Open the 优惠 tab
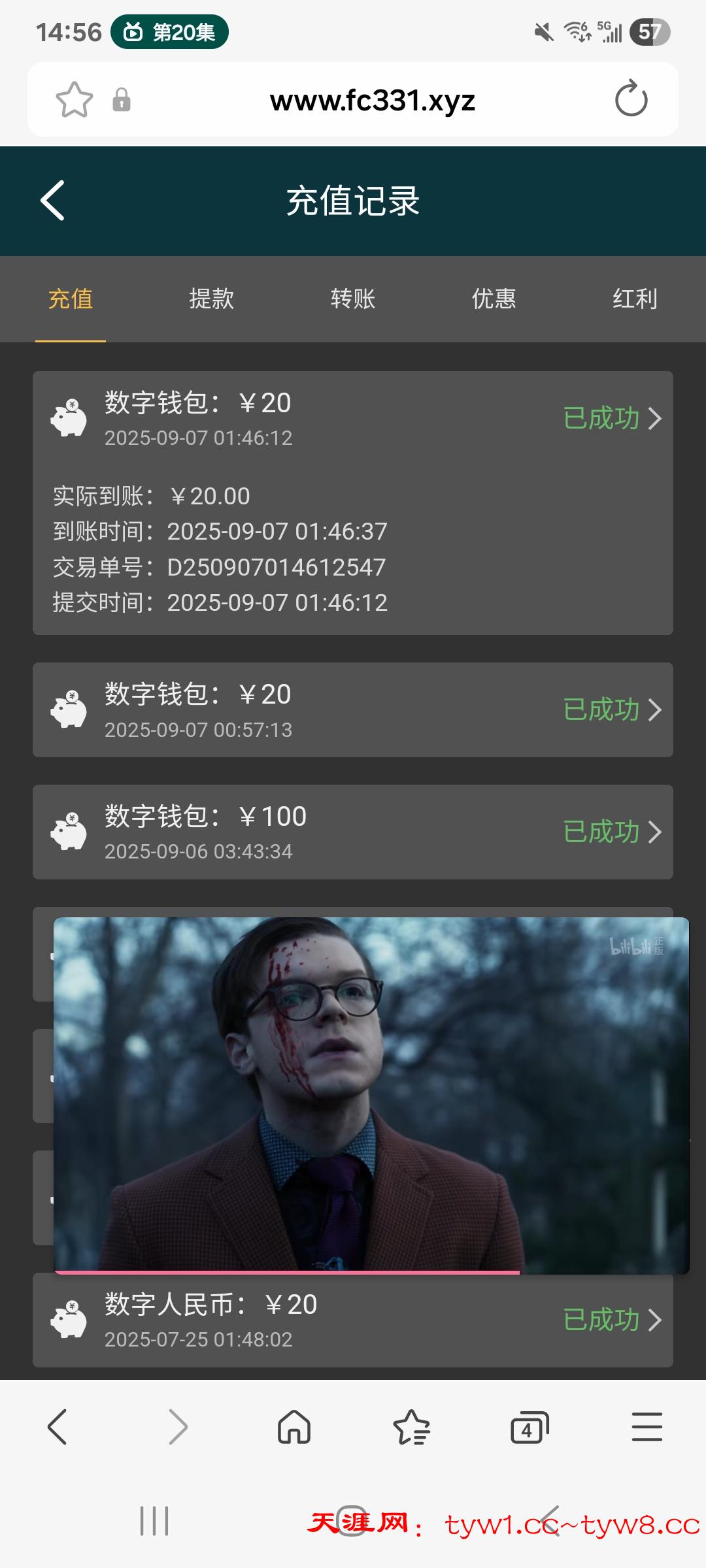The height and width of the screenshot is (1568, 706). (x=494, y=299)
